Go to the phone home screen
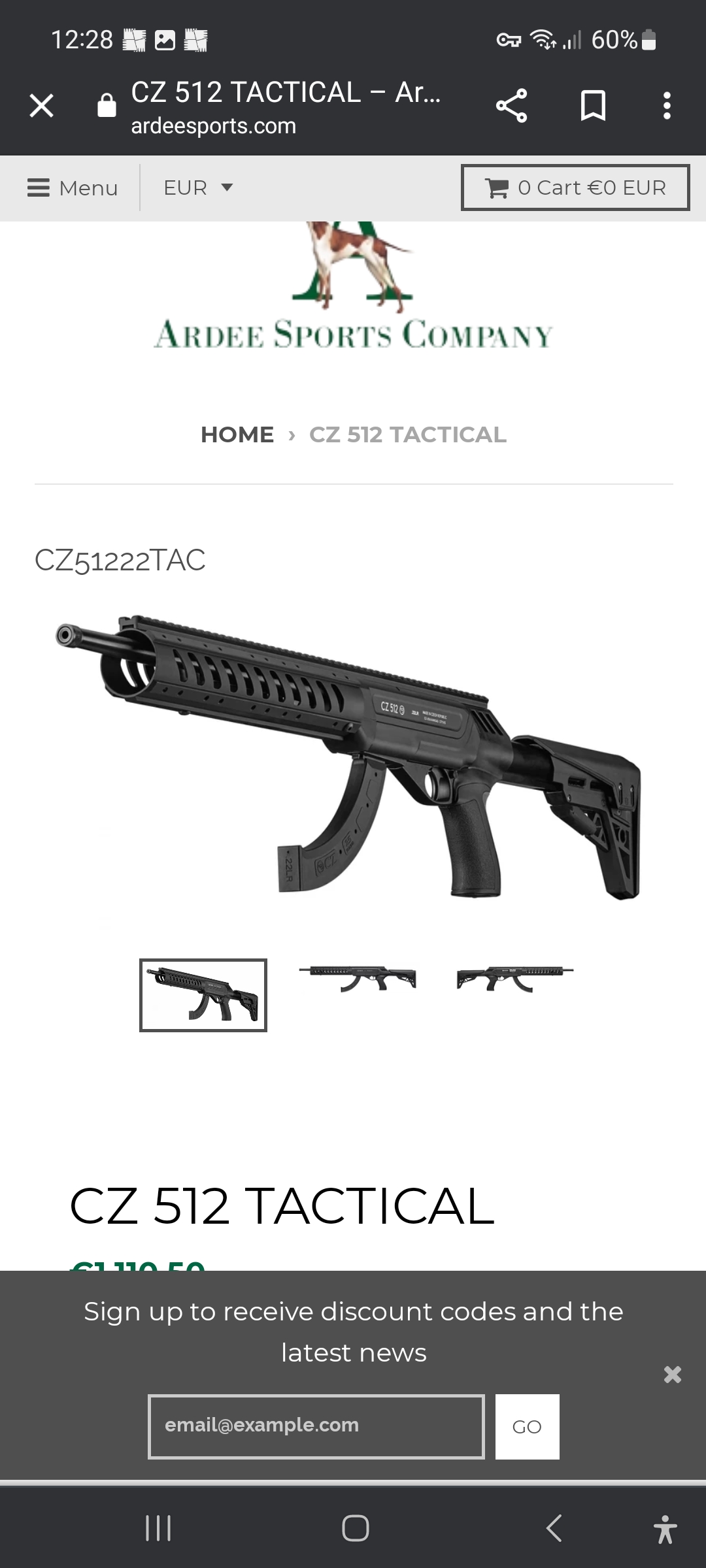This screenshot has width=706, height=1568. (x=356, y=1528)
